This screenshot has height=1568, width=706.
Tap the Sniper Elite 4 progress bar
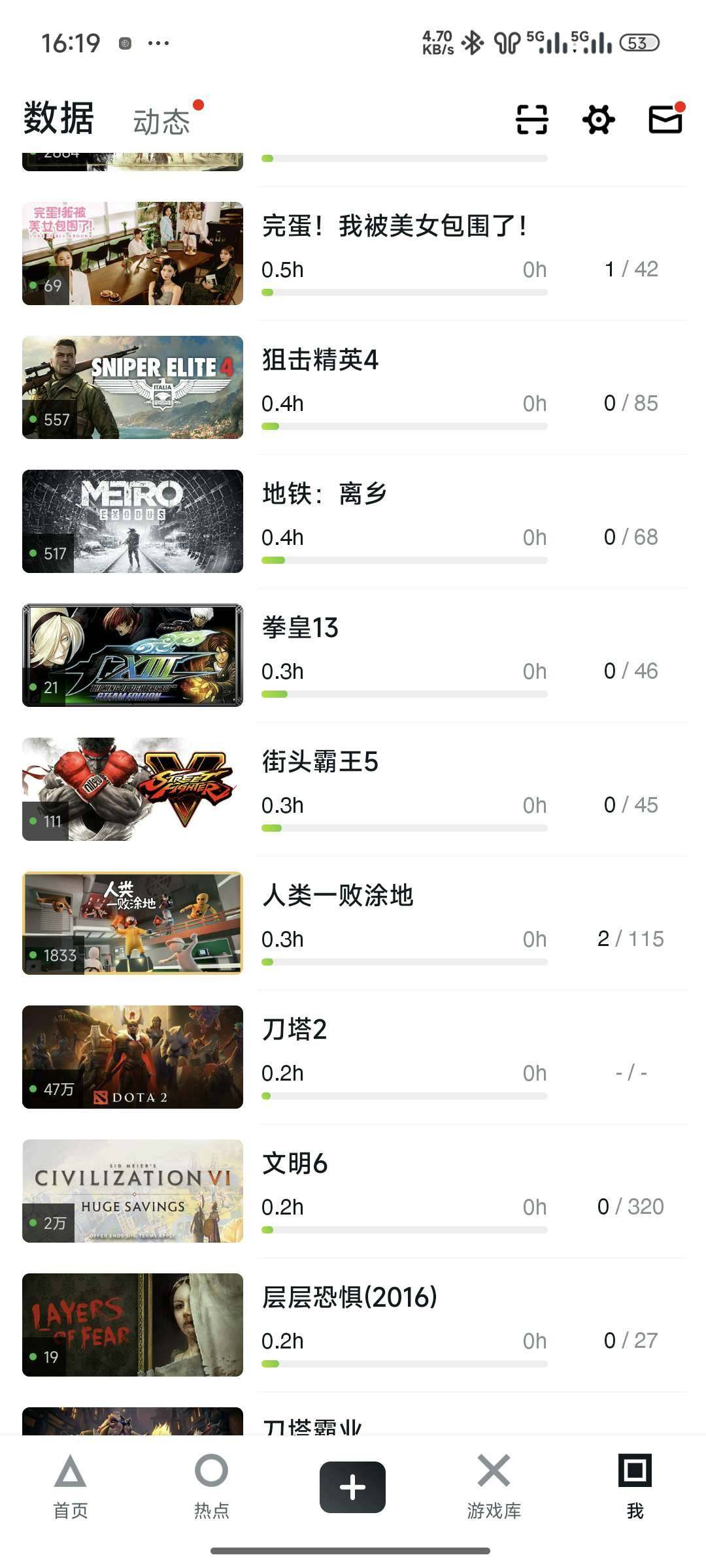(404, 425)
